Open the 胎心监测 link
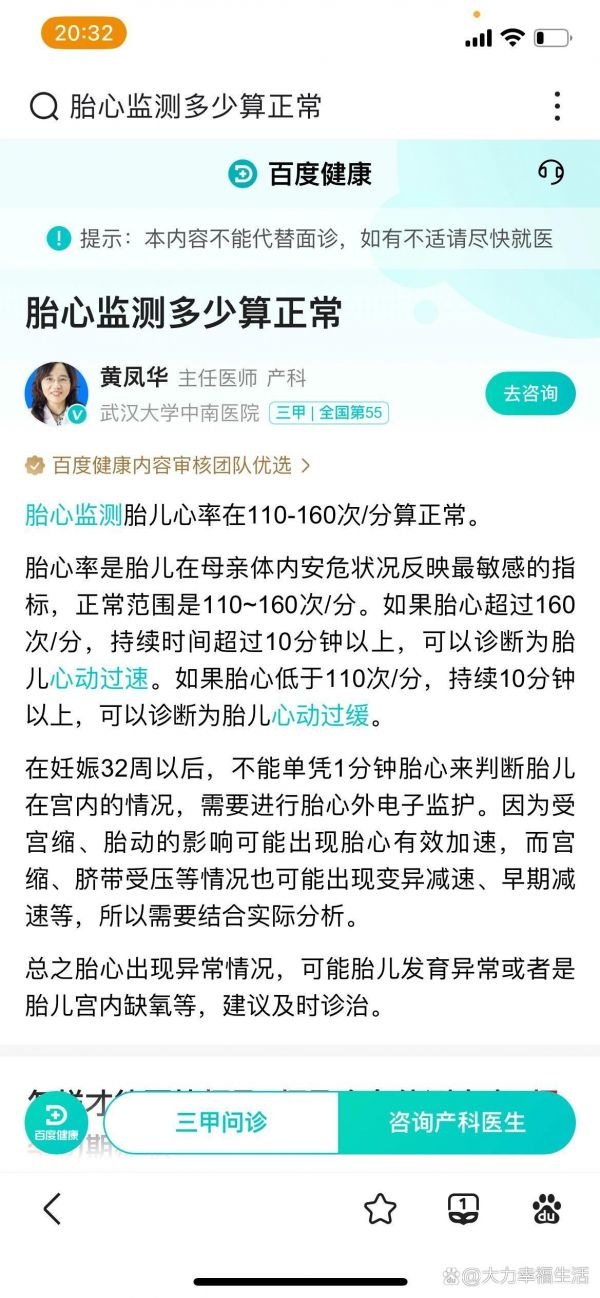 click(74, 516)
